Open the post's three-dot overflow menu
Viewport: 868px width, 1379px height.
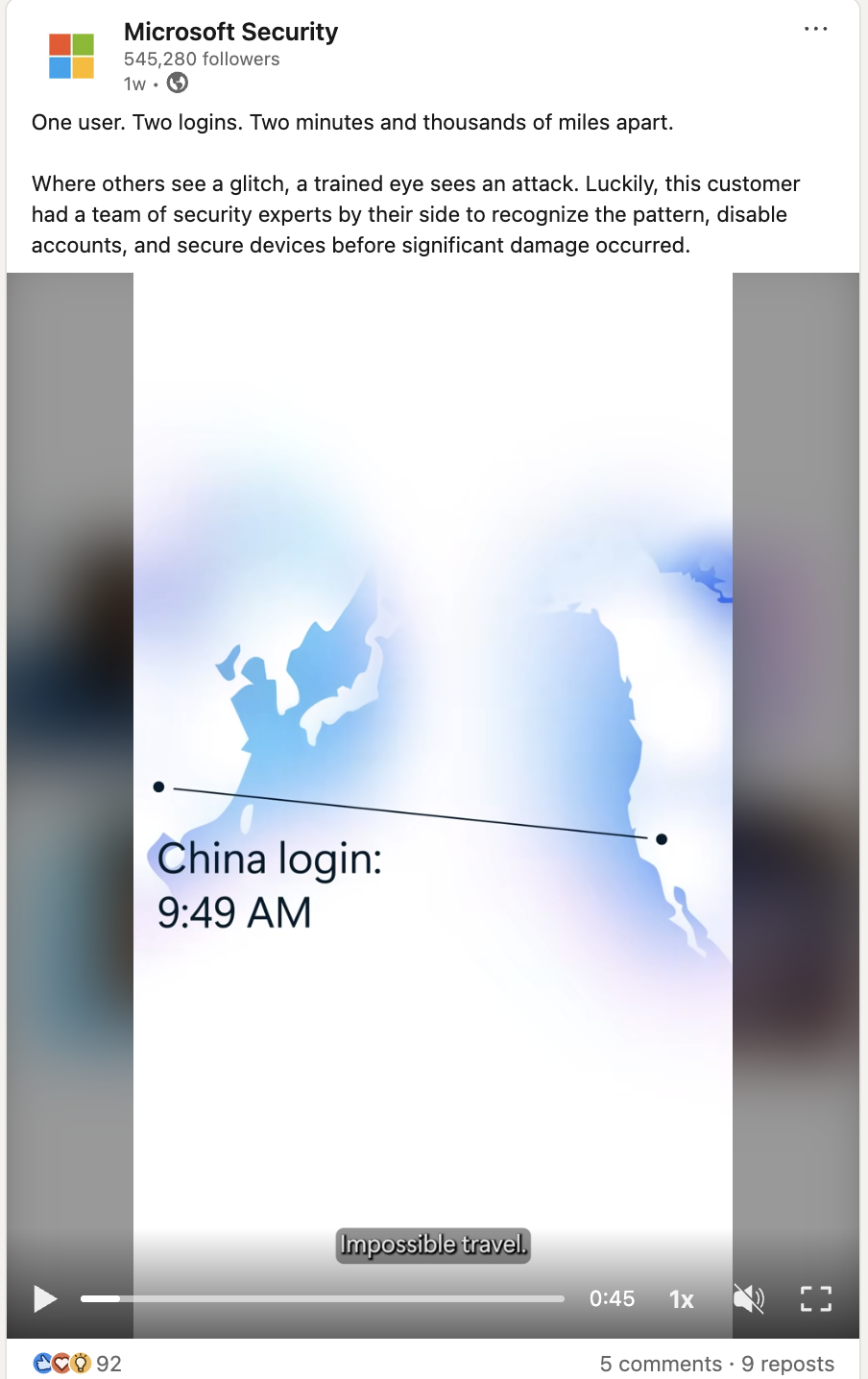pos(815,29)
